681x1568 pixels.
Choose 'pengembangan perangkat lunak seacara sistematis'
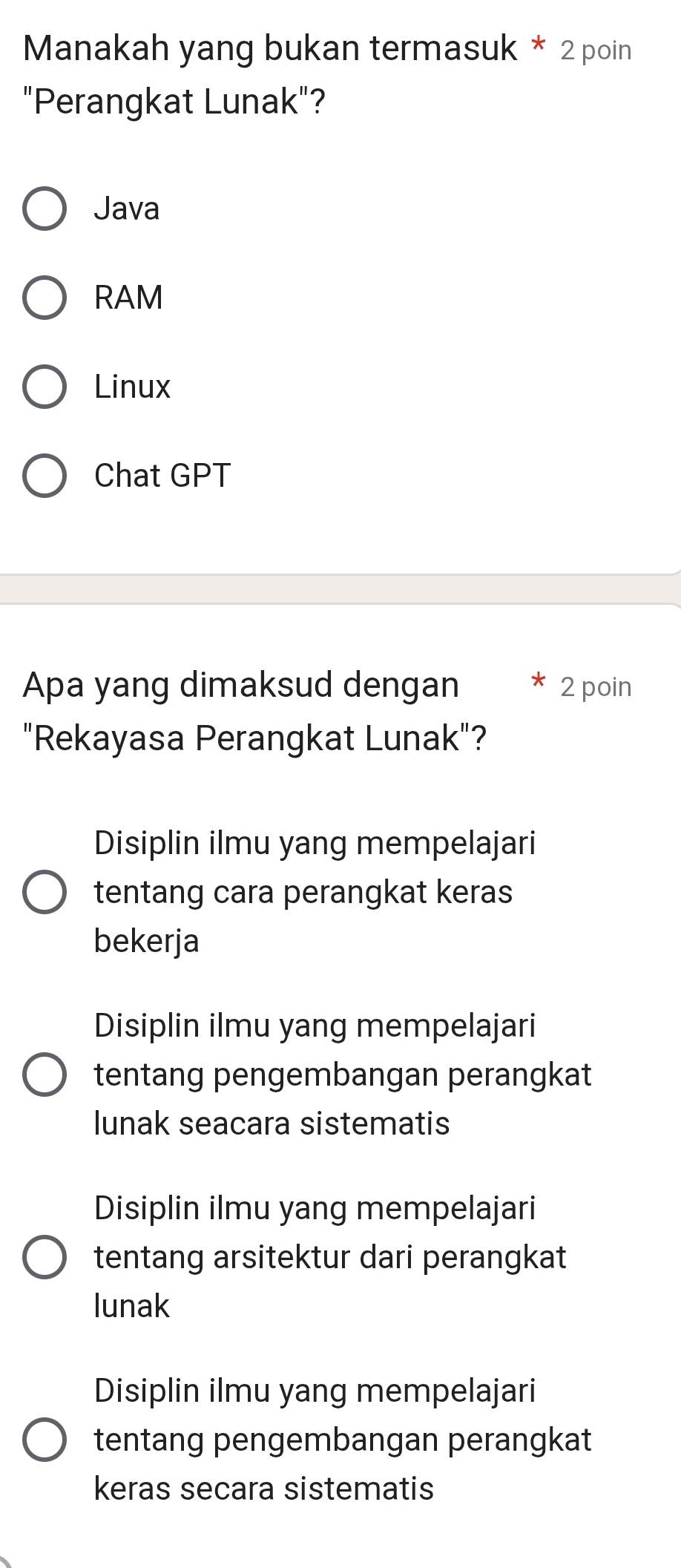(x=45, y=1075)
